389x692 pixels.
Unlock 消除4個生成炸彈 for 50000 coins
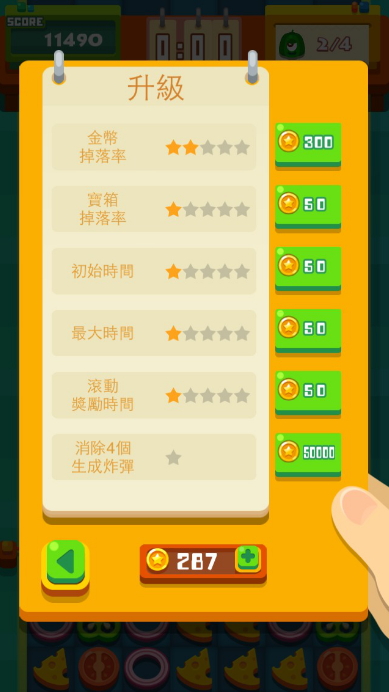[x=308, y=455]
